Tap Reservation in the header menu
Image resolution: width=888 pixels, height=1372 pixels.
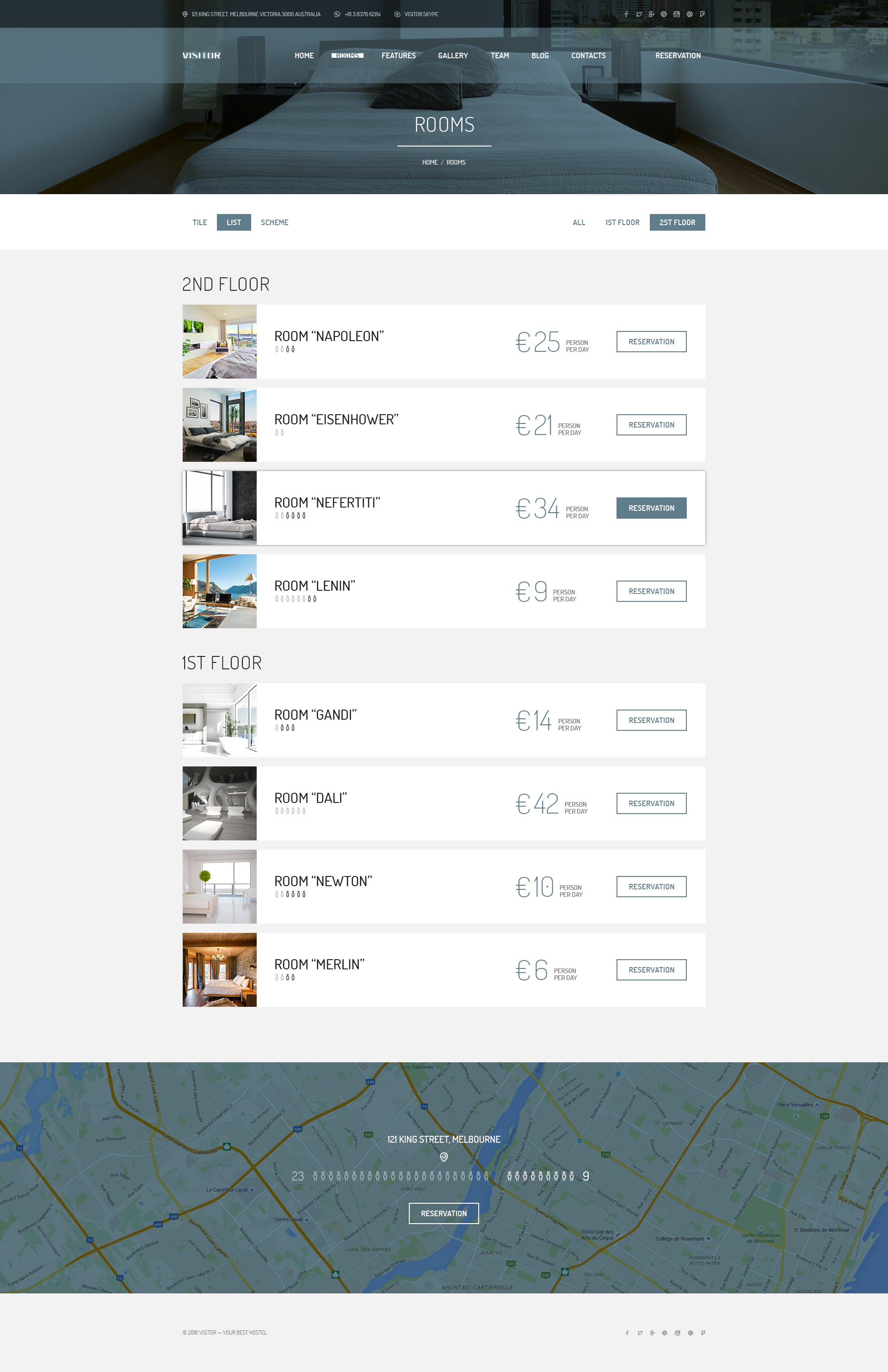678,56
